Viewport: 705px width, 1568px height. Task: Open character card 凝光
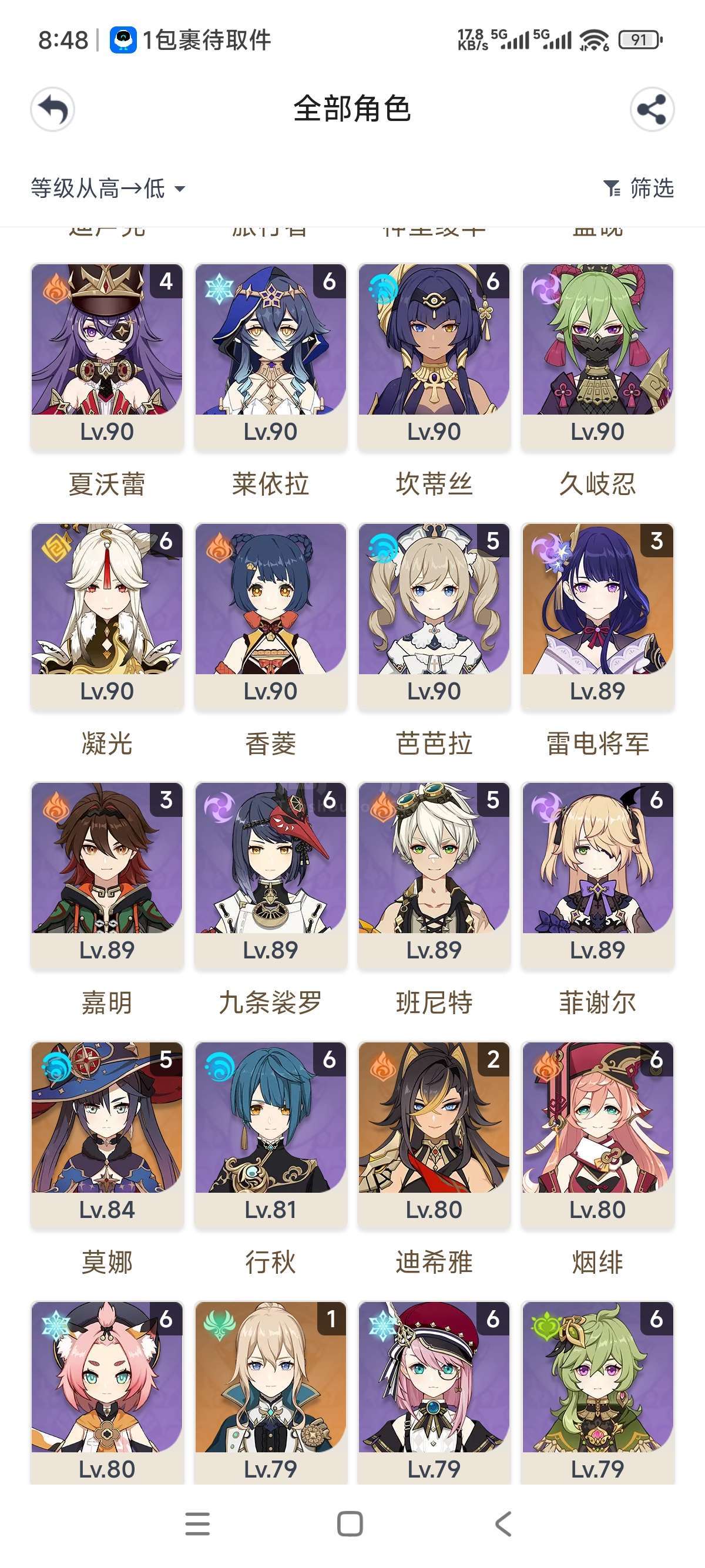click(x=107, y=616)
